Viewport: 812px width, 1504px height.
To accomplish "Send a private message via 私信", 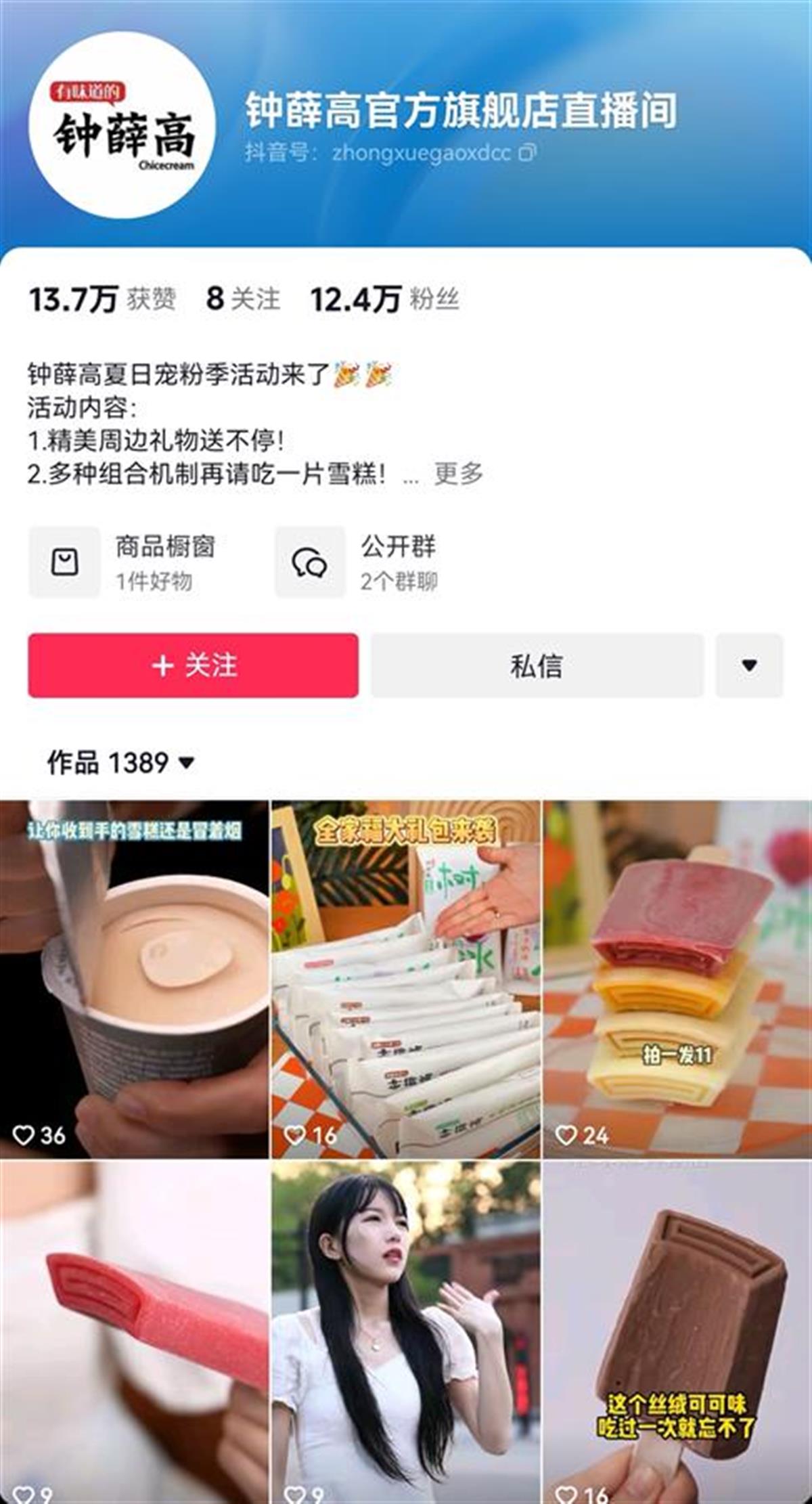I will [537, 665].
